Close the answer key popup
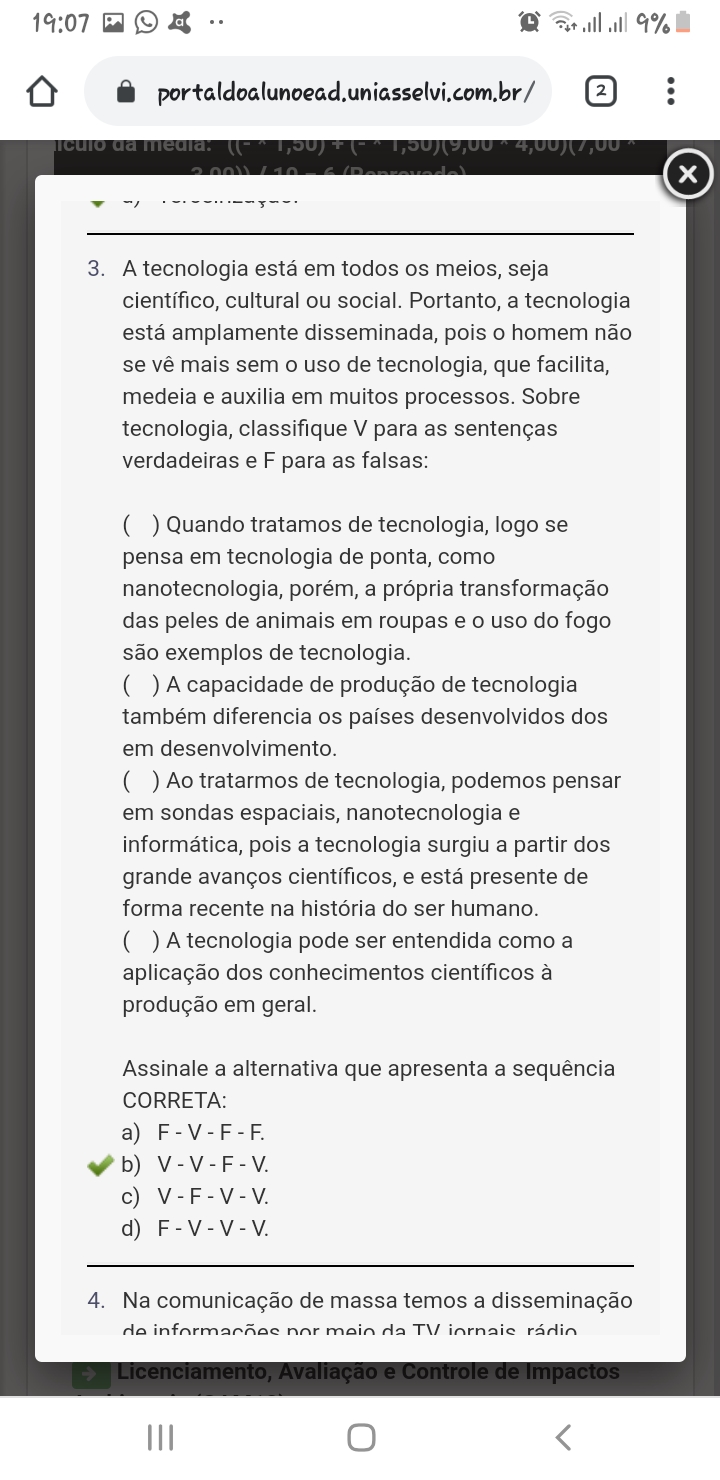Viewport: 720px width, 1480px height. tap(687, 175)
